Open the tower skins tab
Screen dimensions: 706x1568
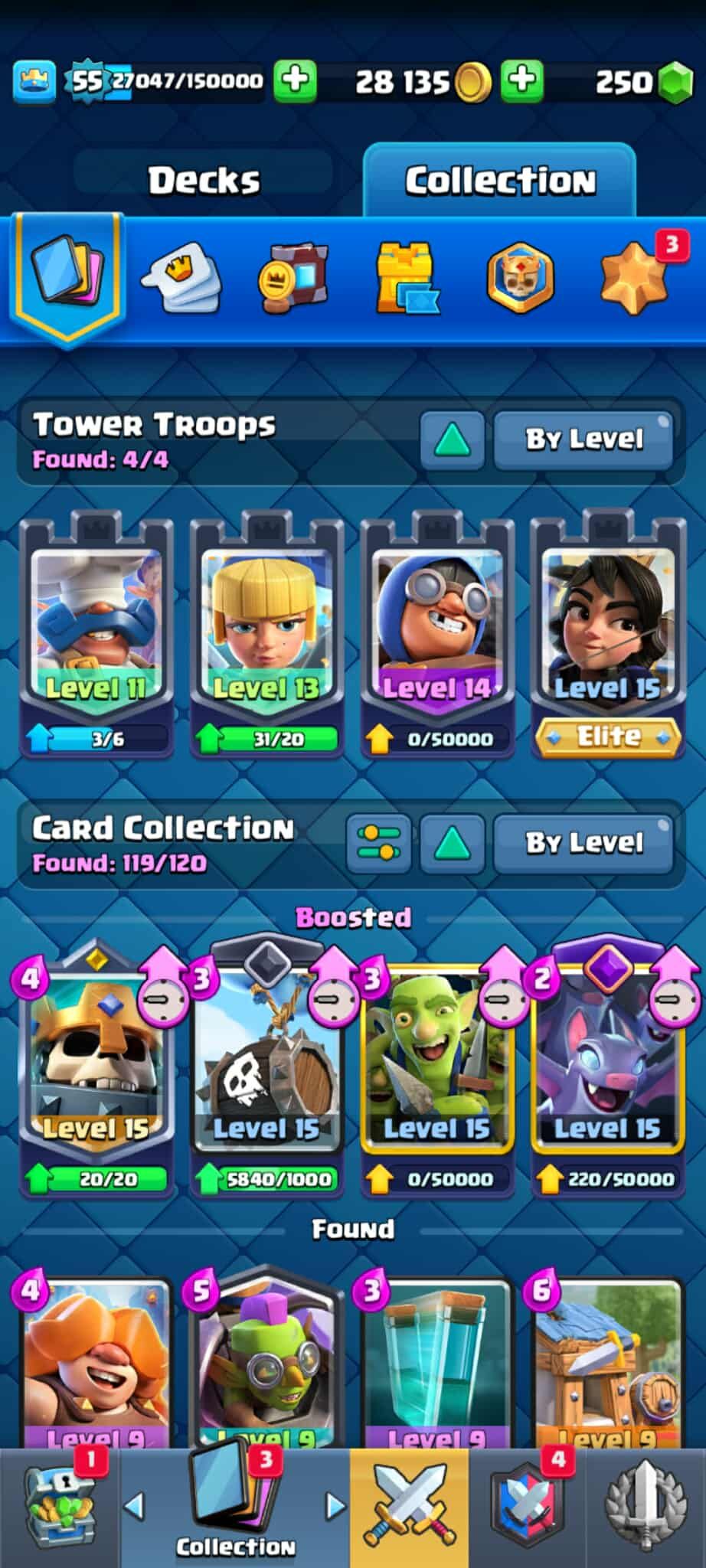pyautogui.click(x=406, y=279)
